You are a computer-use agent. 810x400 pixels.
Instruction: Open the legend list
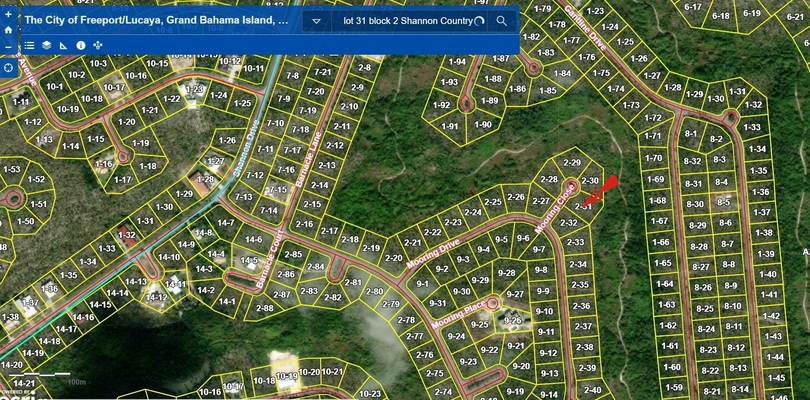point(29,45)
